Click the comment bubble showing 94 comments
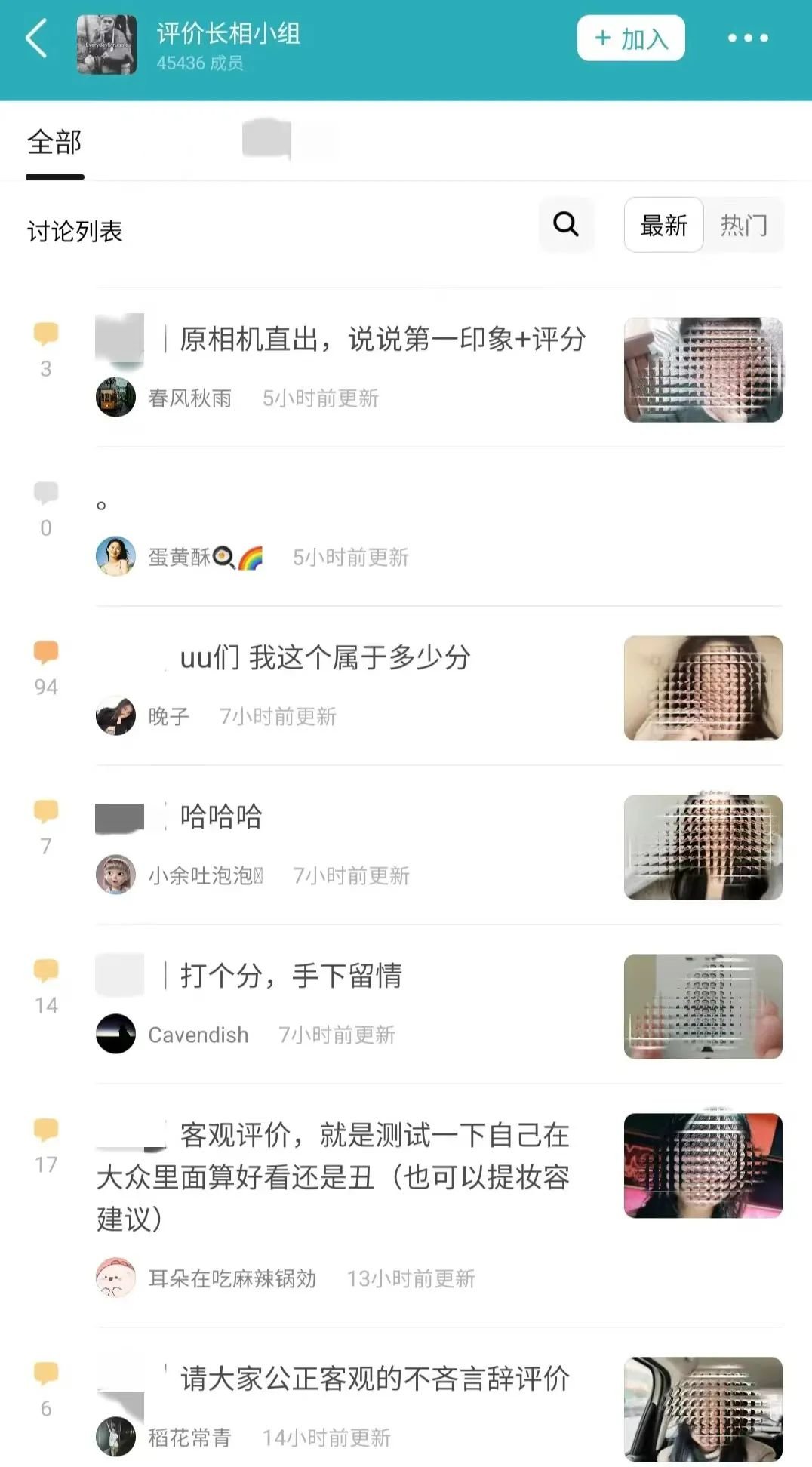 (47, 663)
